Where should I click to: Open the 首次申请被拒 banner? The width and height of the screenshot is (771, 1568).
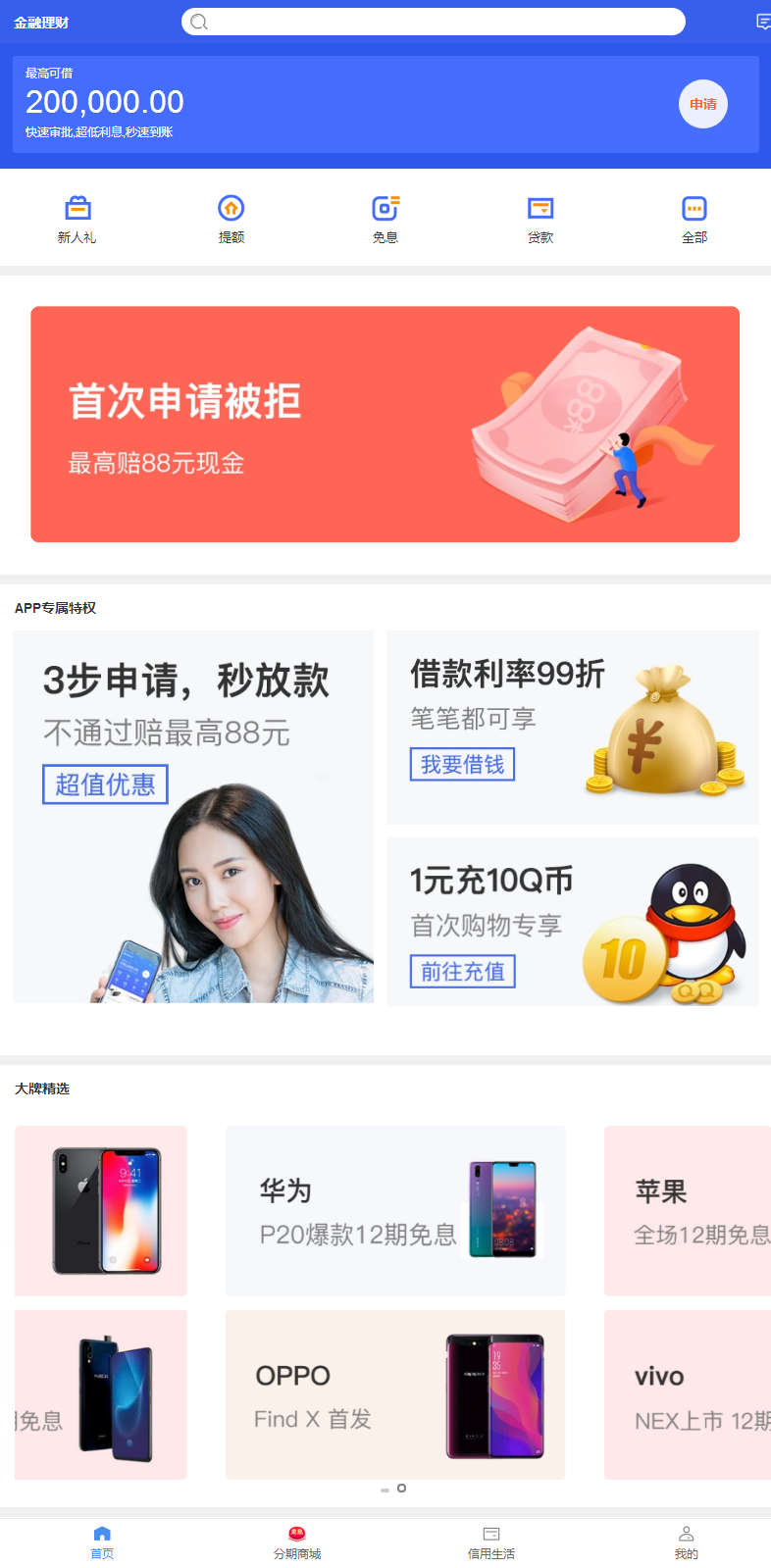pyautogui.click(x=385, y=424)
